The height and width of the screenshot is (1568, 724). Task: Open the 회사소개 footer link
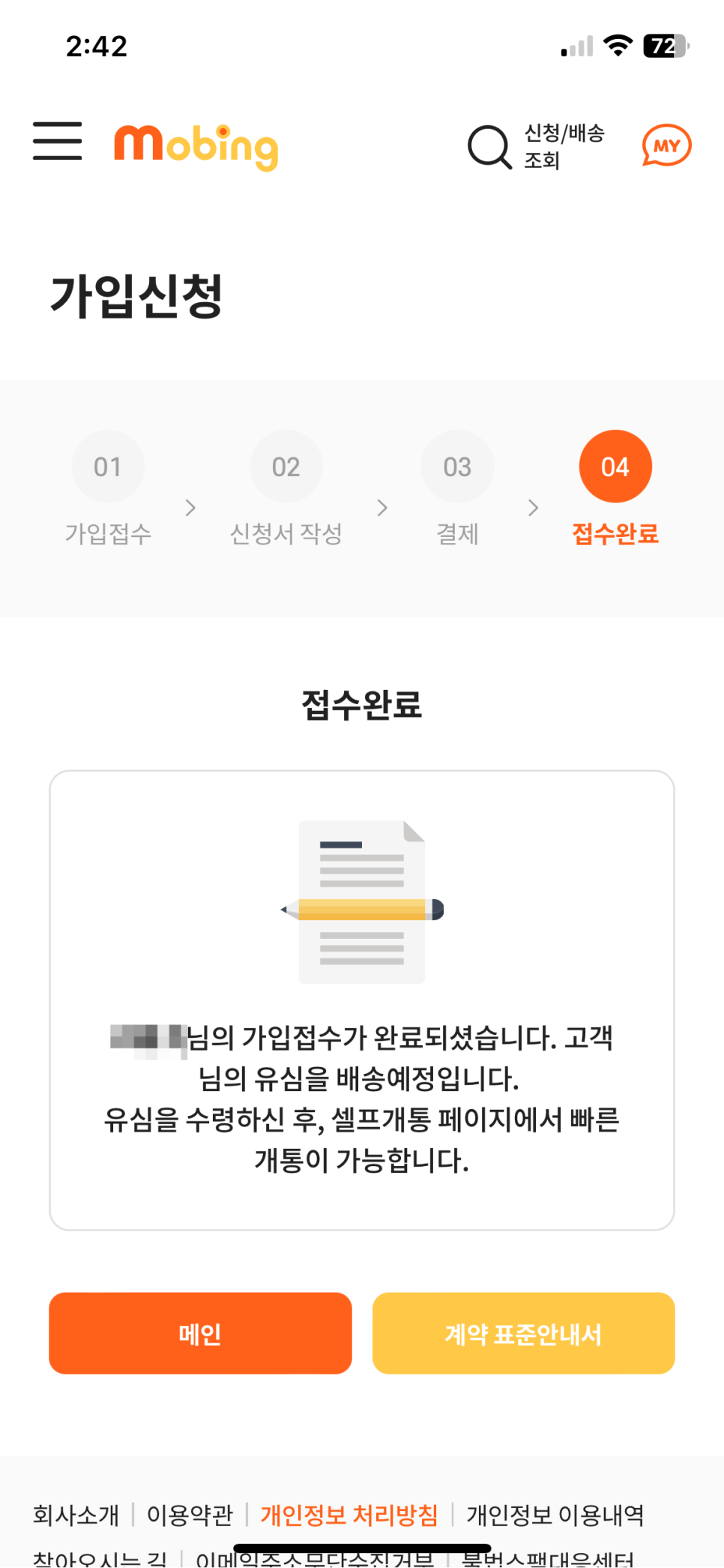pos(76,1515)
